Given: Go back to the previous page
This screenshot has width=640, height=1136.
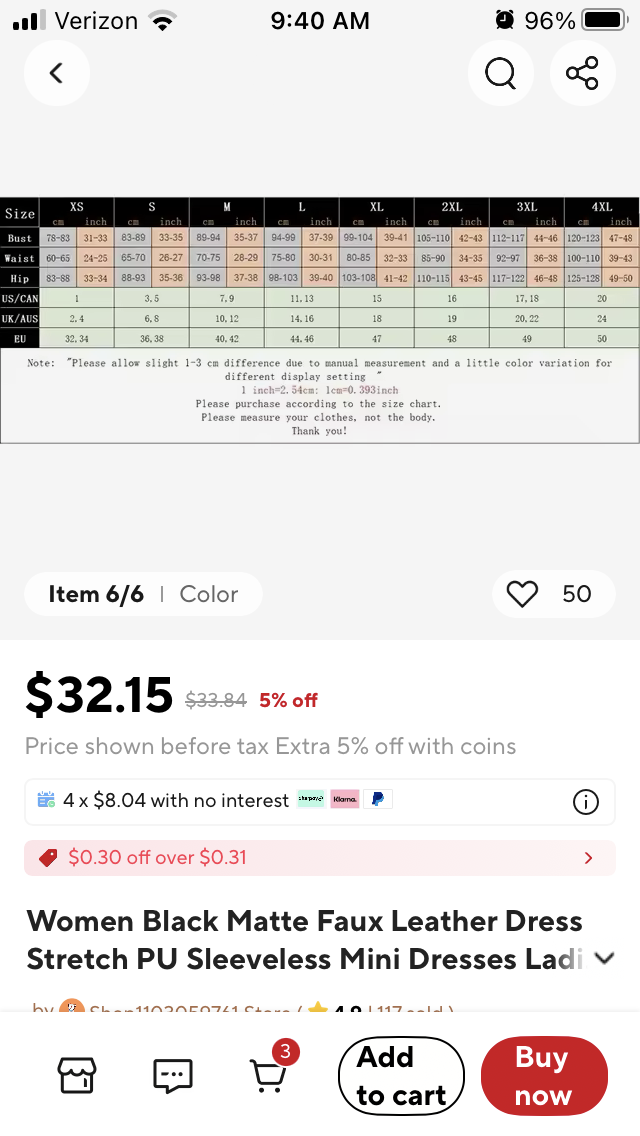Looking at the screenshot, I should coord(57,73).
